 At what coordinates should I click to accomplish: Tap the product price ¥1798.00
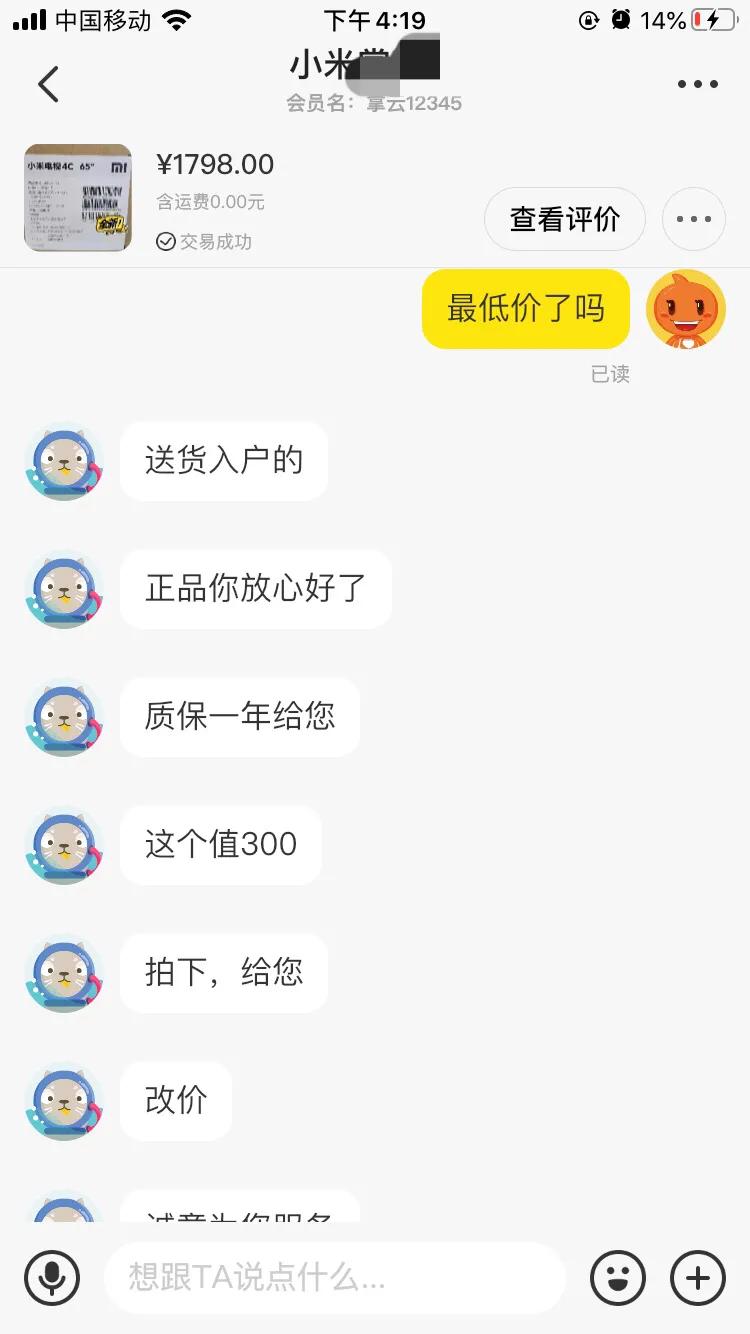216,164
